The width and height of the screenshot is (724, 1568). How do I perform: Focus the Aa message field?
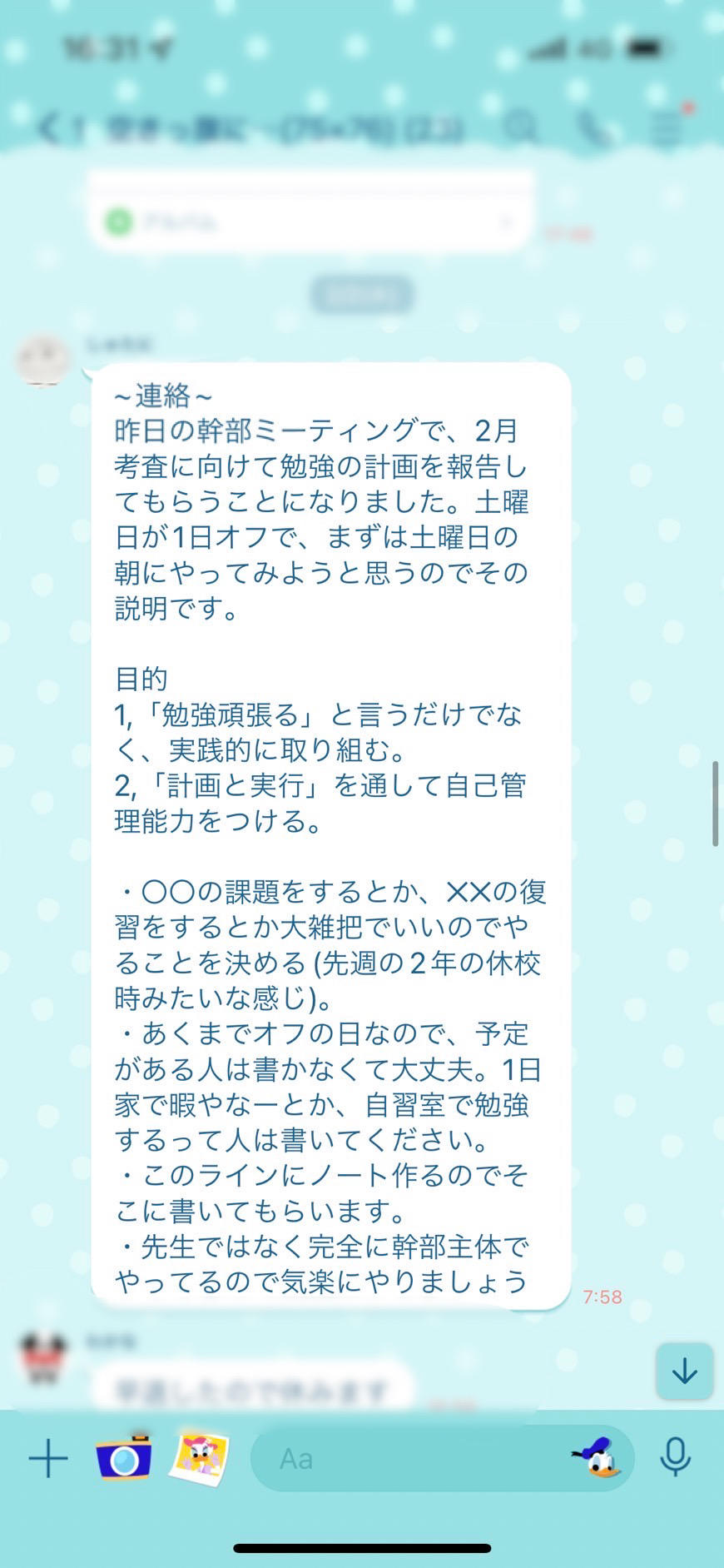(408, 1458)
